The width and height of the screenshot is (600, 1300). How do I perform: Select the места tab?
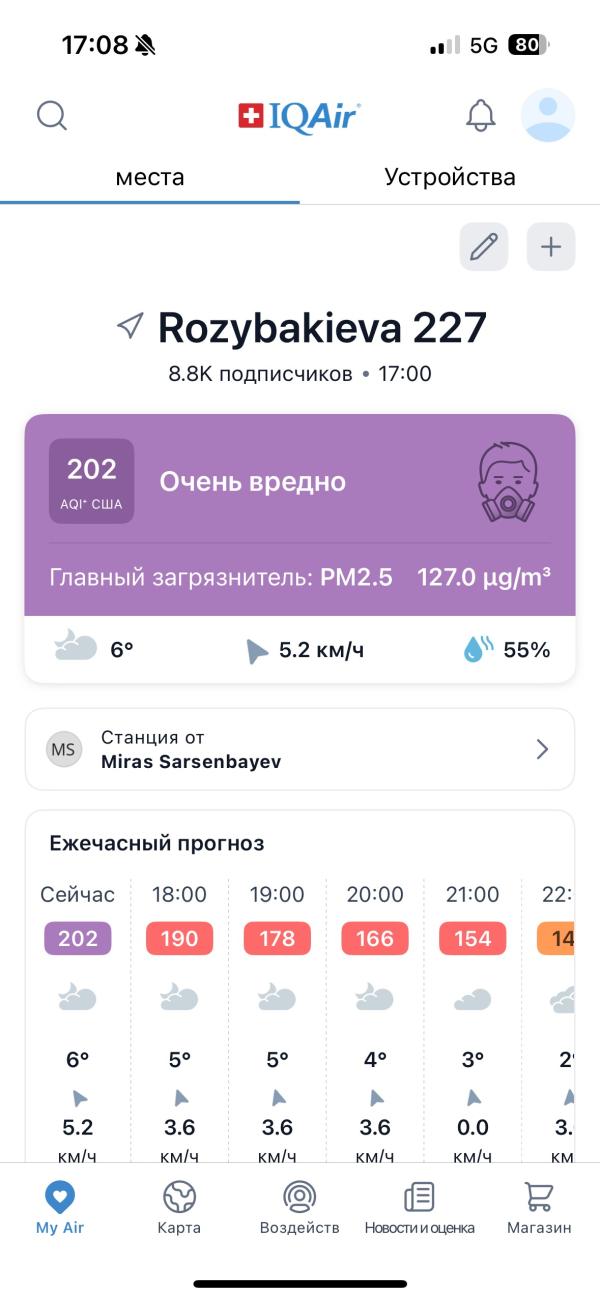(x=150, y=178)
